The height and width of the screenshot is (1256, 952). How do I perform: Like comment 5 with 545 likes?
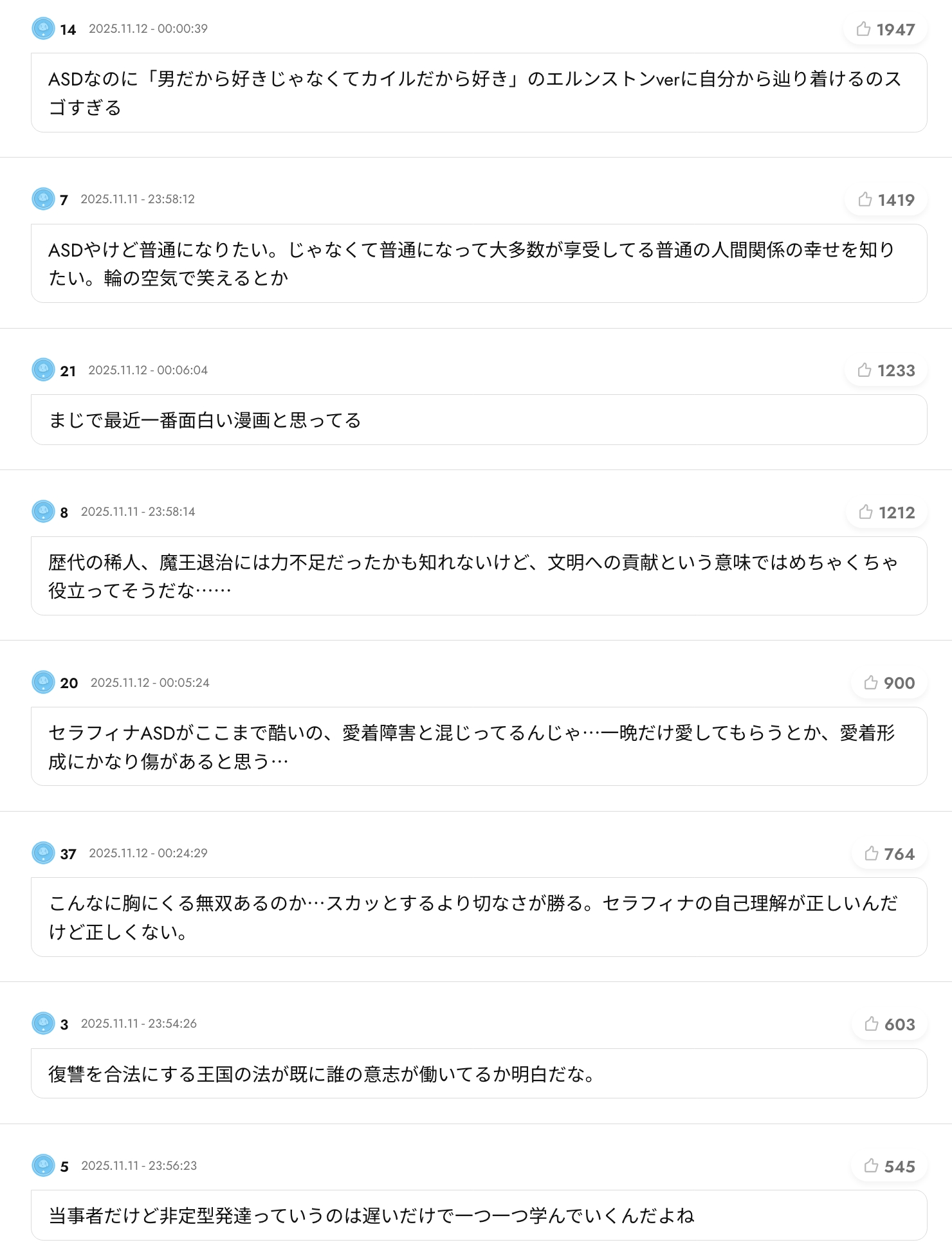(x=872, y=1166)
